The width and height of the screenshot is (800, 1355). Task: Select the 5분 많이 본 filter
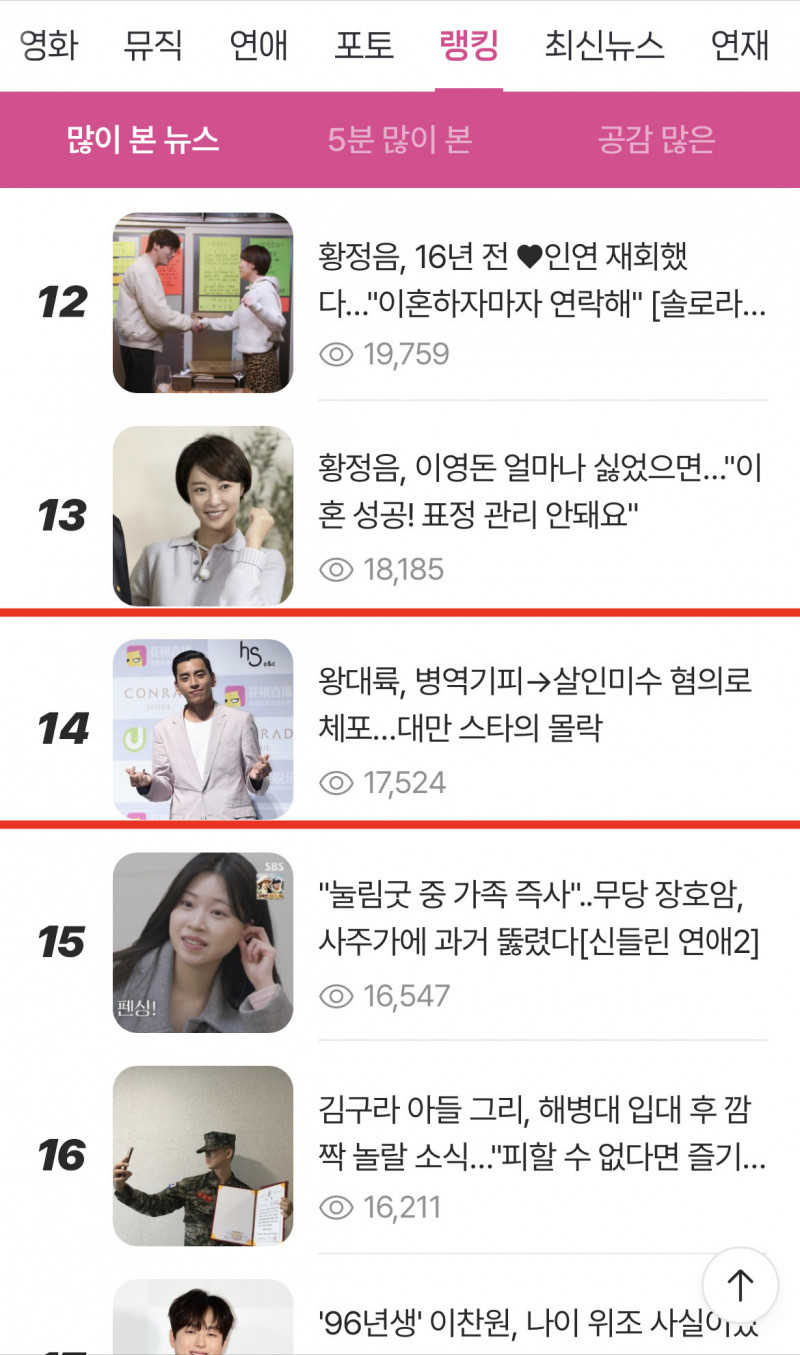coord(400,140)
